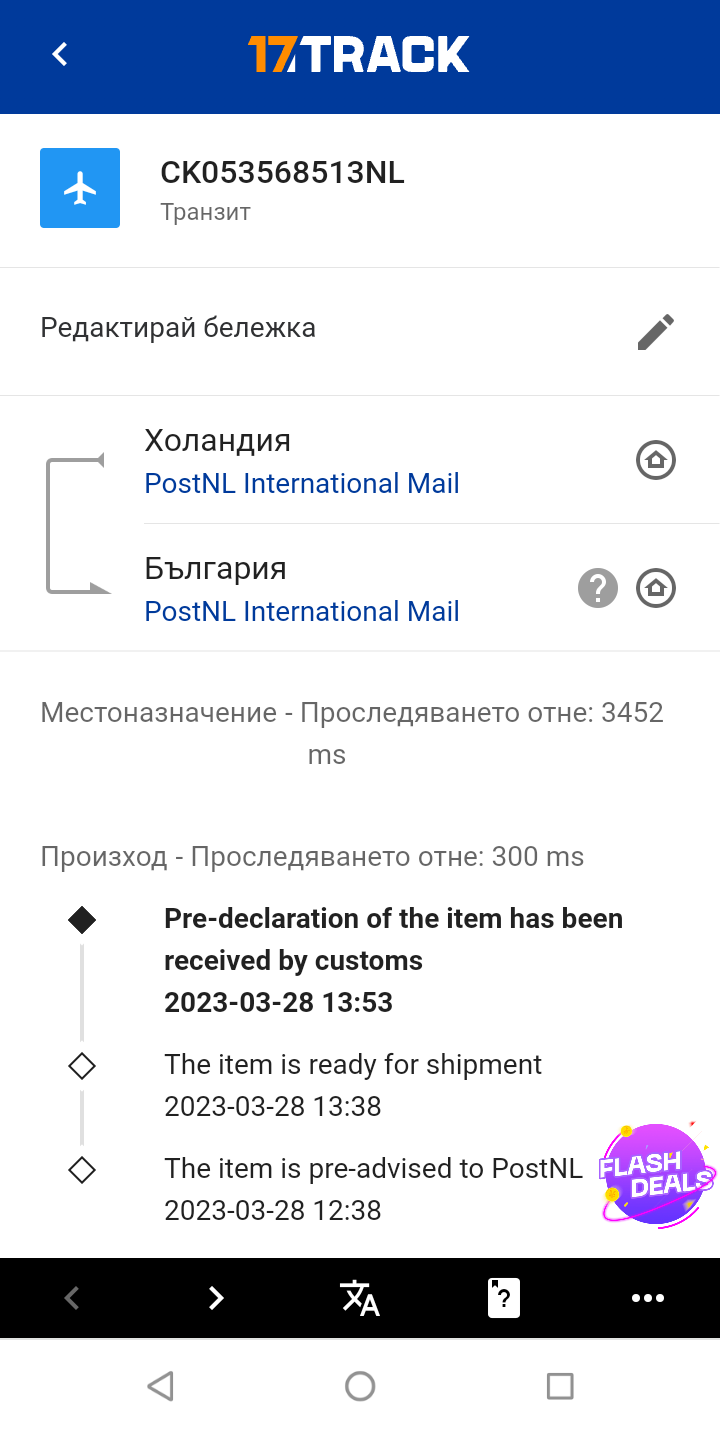This screenshot has width=720, height=1434.
Task: Open the help document icon in the toolbar
Action: pos(504,1298)
